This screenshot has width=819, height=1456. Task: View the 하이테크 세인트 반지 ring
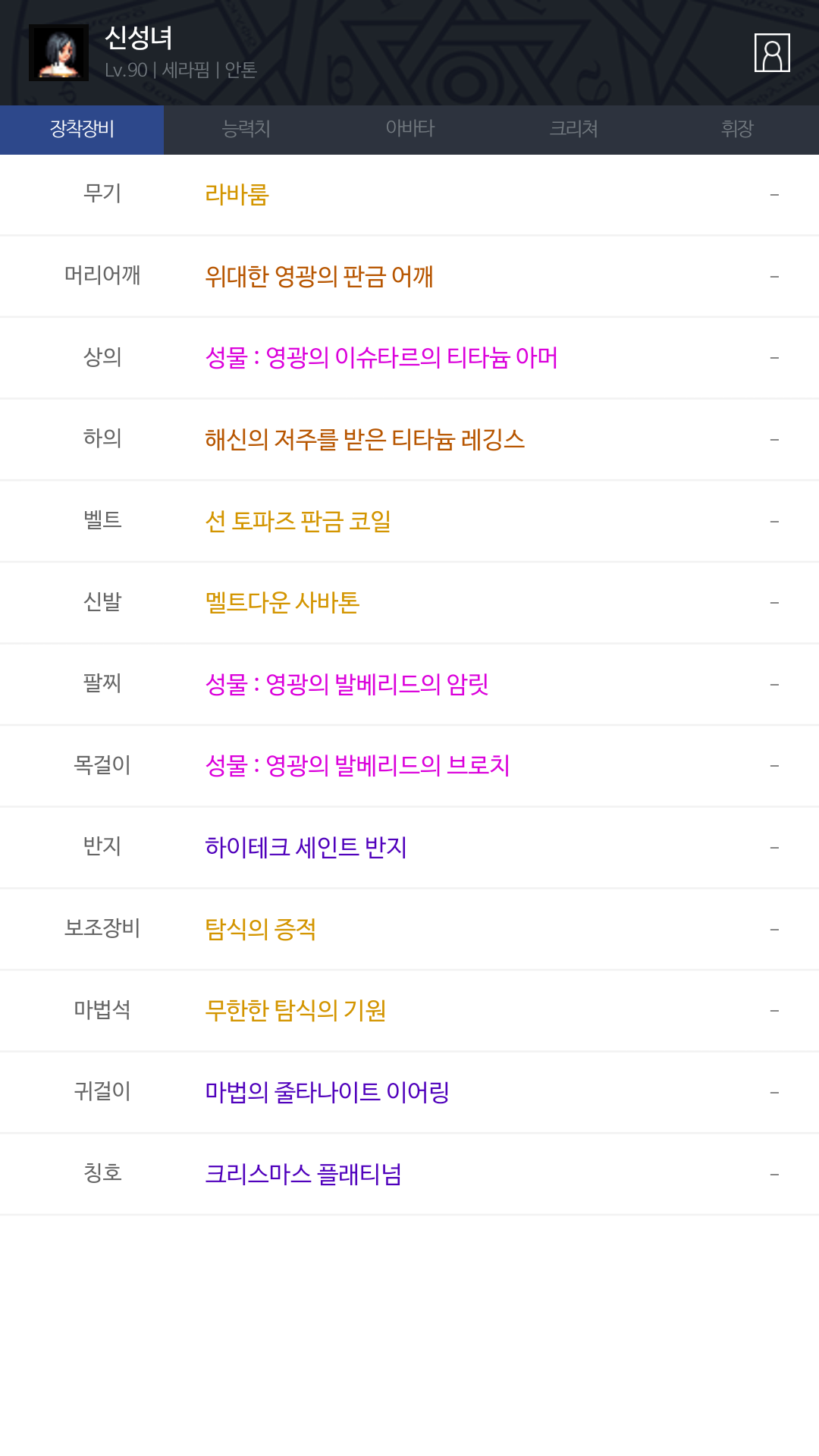point(409,848)
